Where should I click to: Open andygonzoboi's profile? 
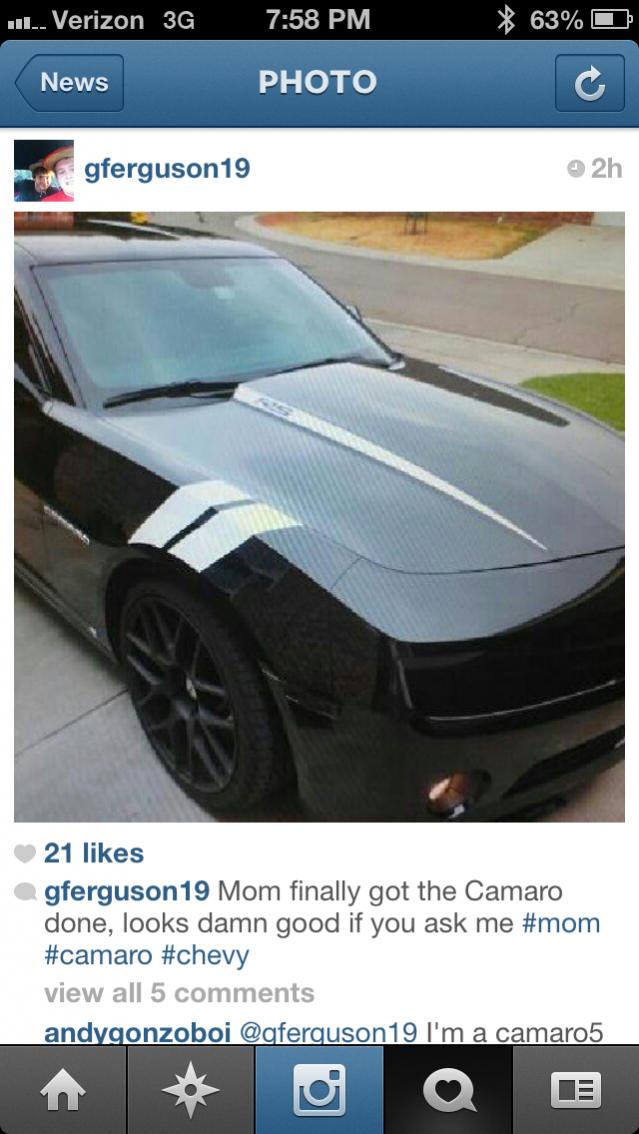tap(136, 1031)
